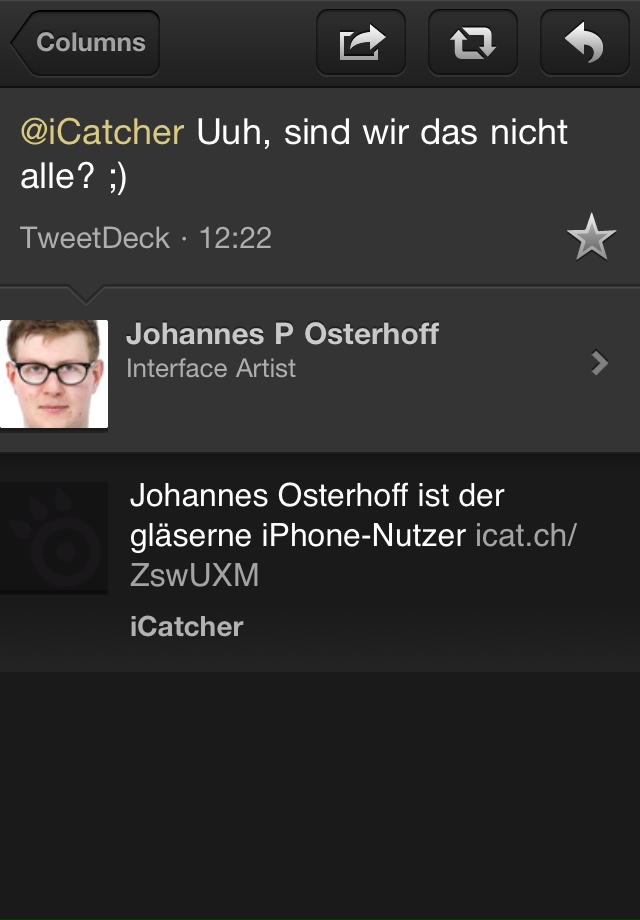Reply to this tweet
Image resolution: width=640 pixels, height=920 pixels.
(585, 43)
